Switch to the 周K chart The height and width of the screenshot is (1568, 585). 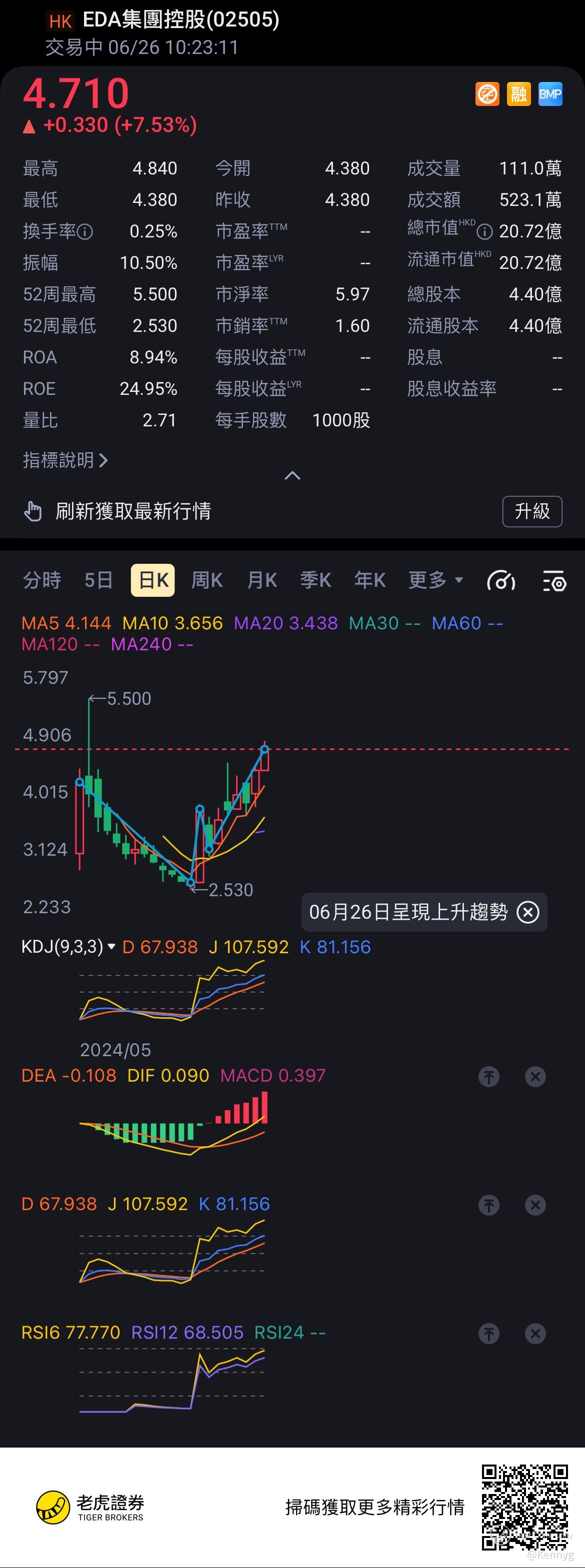tap(206, 580)
